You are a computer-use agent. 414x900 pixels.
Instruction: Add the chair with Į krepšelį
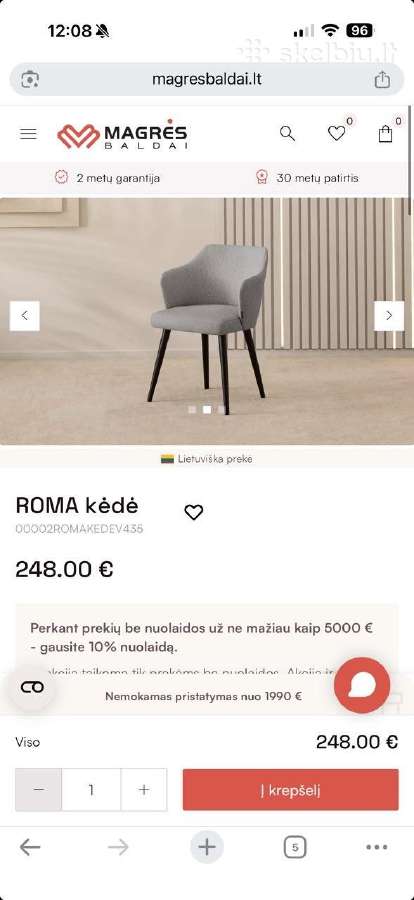pyautogui.click(x=291, y=790)
